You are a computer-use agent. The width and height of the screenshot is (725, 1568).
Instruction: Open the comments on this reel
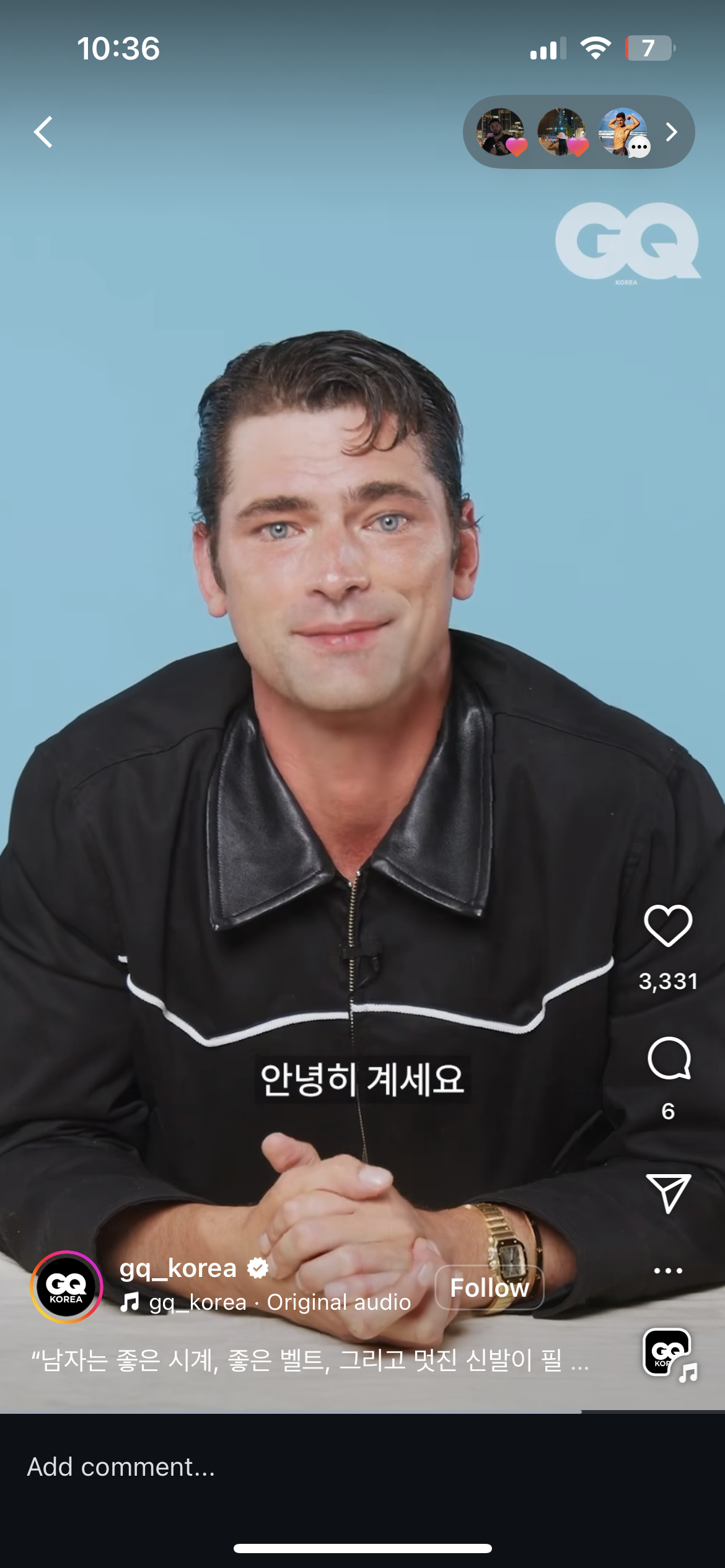(x=668, y=1058)
